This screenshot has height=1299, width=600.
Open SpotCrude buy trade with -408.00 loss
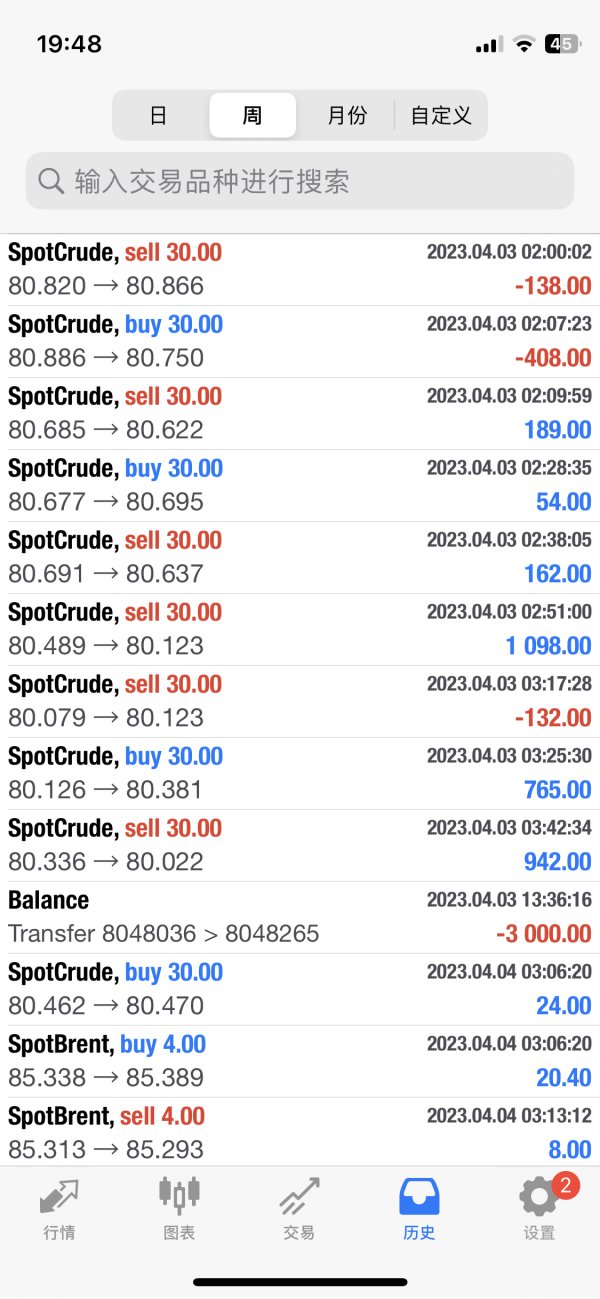pos(300,342)
